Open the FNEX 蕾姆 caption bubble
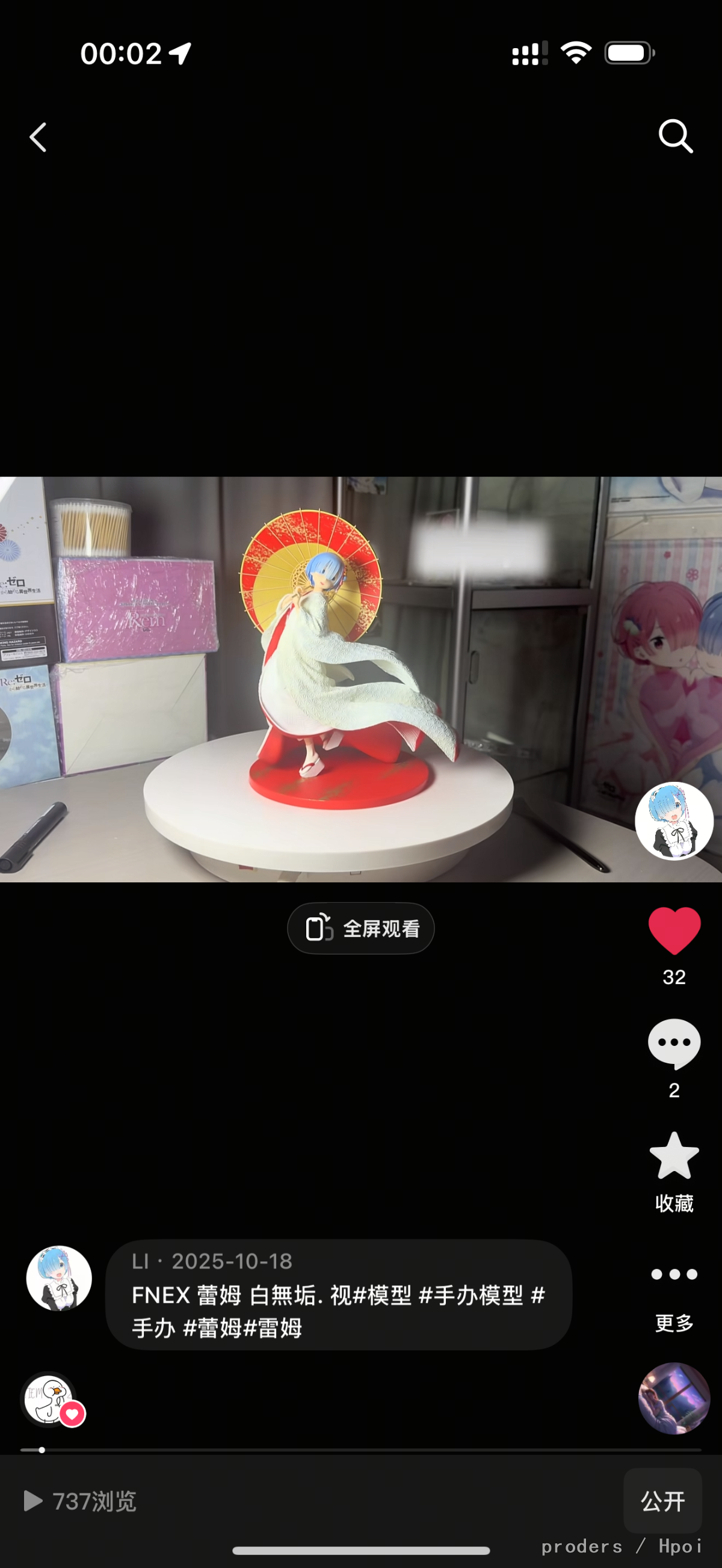Viewport: 722px width, 1568px height. pos(339,1295)
